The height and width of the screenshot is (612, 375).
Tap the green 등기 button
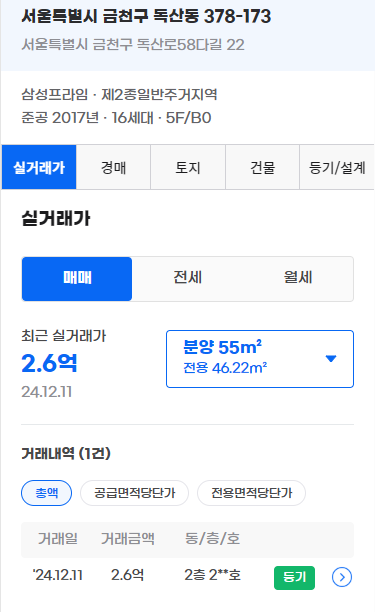294,577
